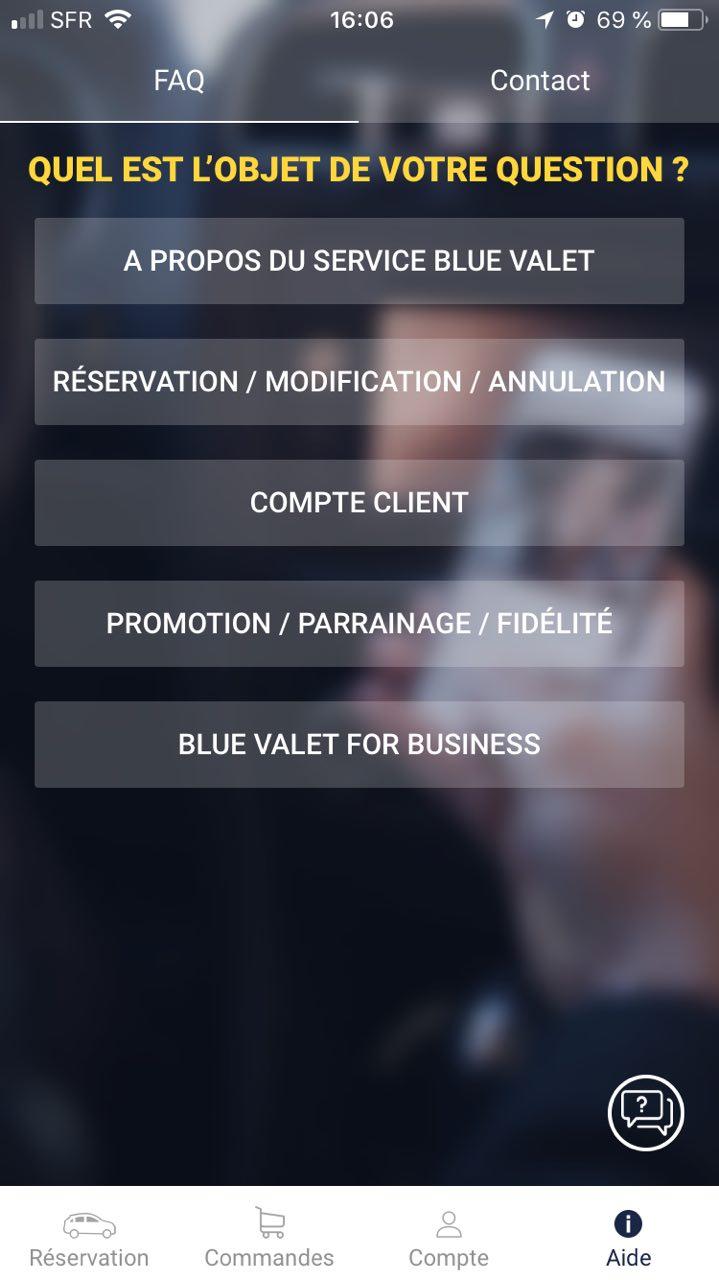Open A propos du service Blue Valet
Viewport: 719px width, 1280px height.
[x=359, y=261]
